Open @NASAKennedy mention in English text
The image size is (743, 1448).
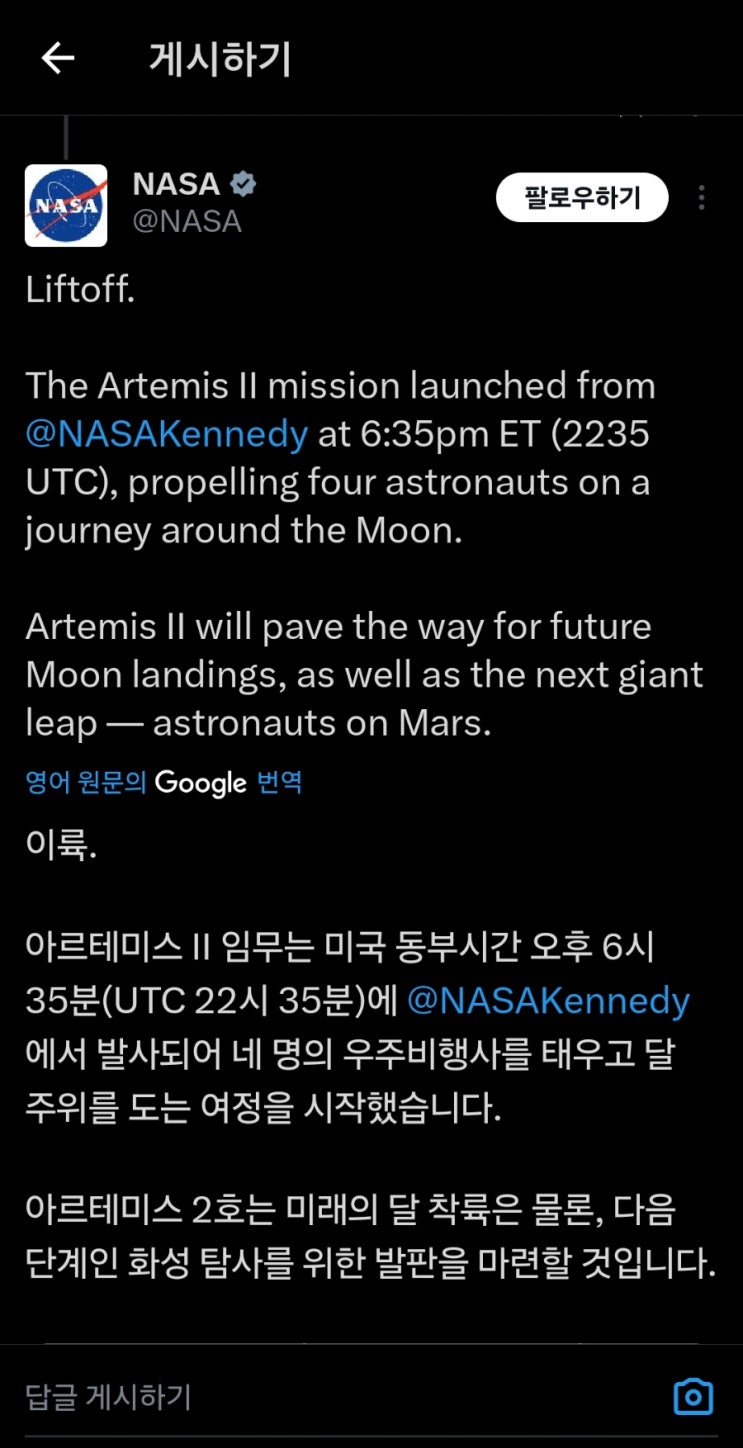tap(167, 434)
